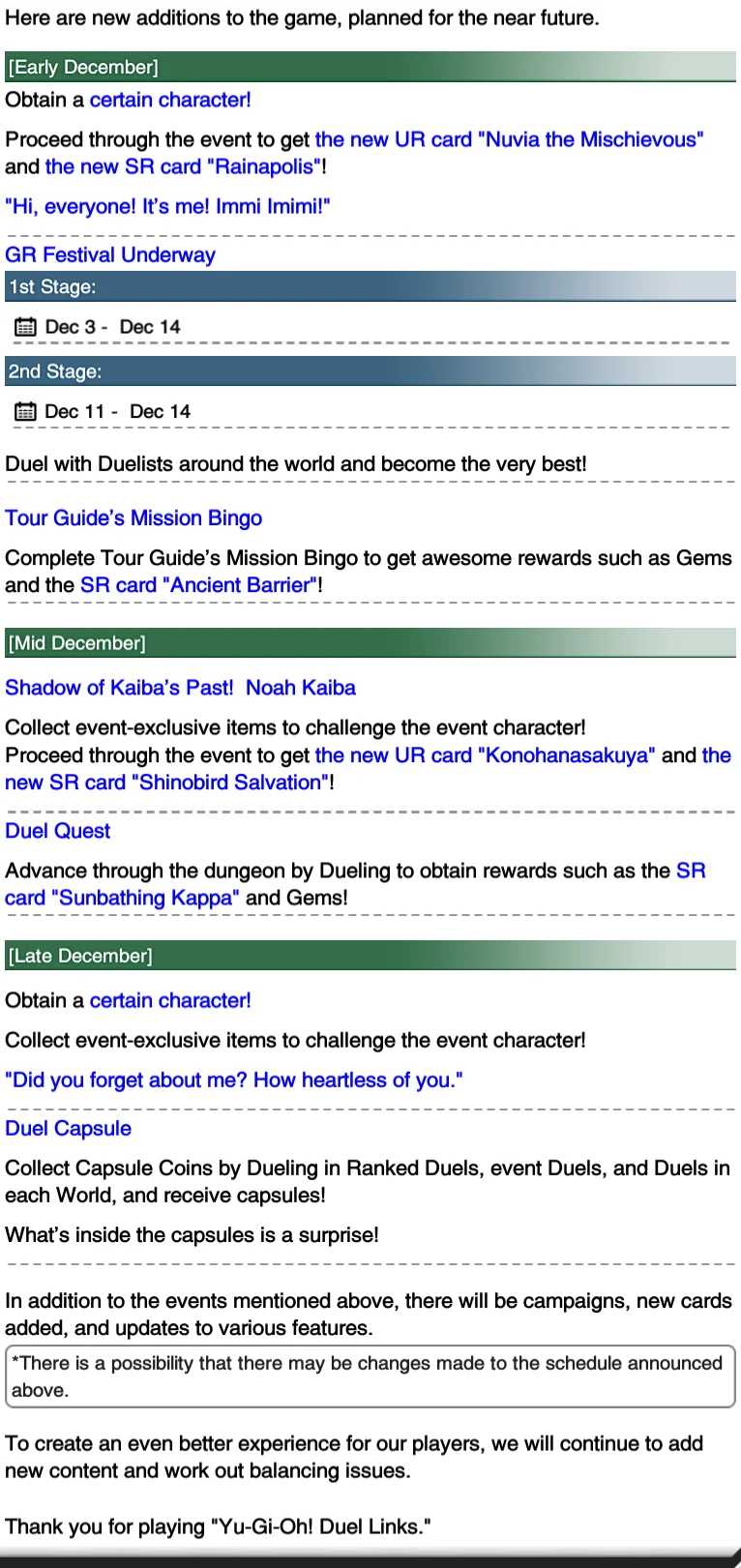The width and height of the screenshot is (741, 1568).
Task: Open the Duel Quest link
Action: pos(58,831)
